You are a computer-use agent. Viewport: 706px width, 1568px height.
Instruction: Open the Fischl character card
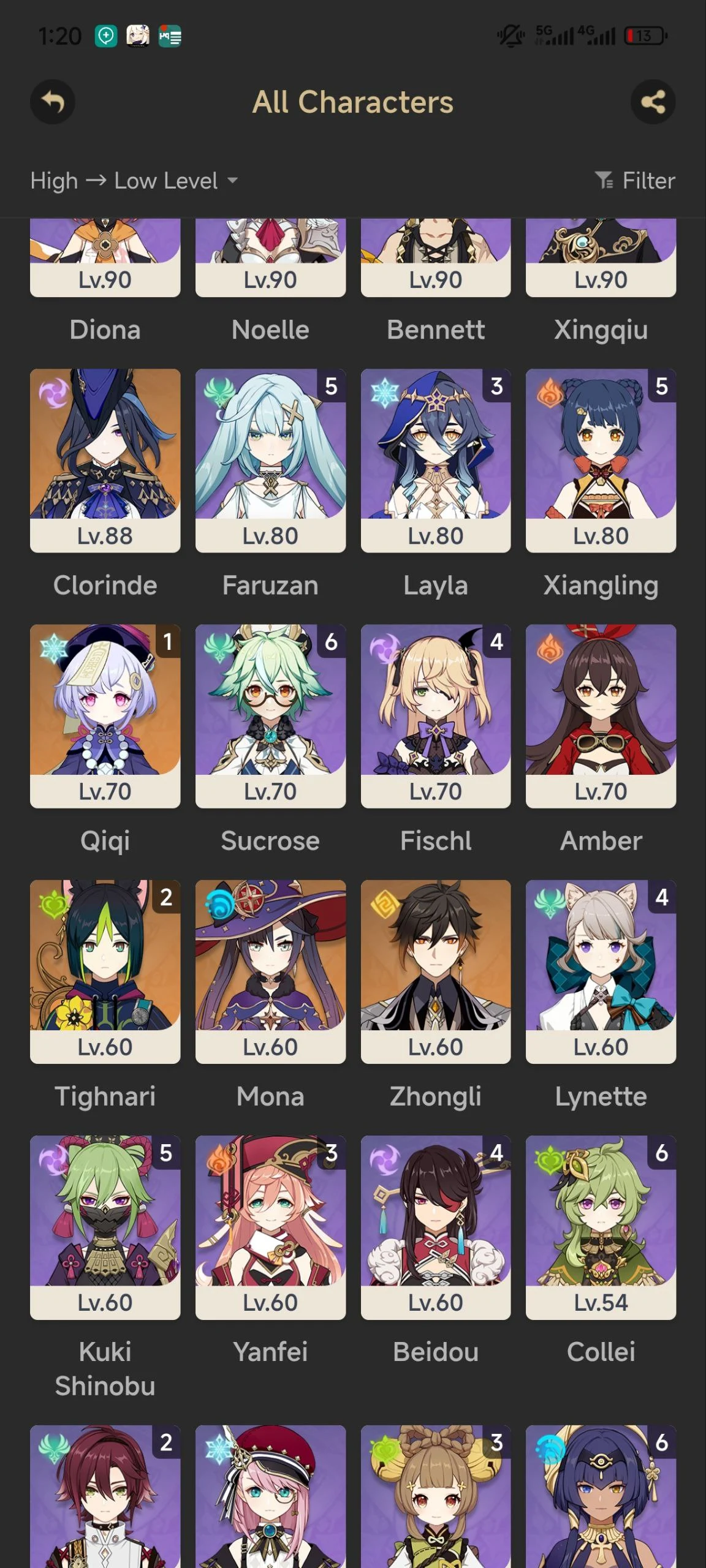tap(436, 715)
